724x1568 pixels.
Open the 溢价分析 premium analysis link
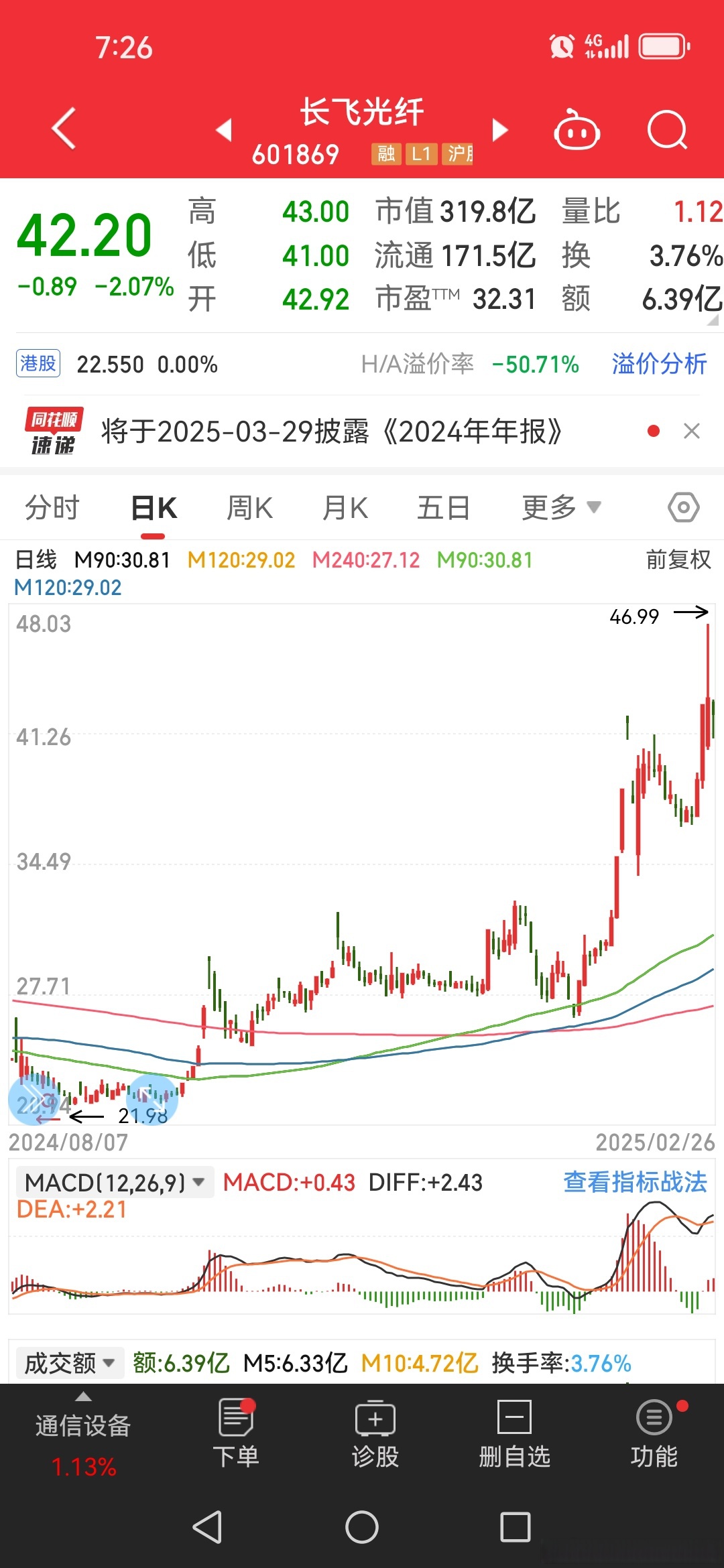click(x=658, y=364)
